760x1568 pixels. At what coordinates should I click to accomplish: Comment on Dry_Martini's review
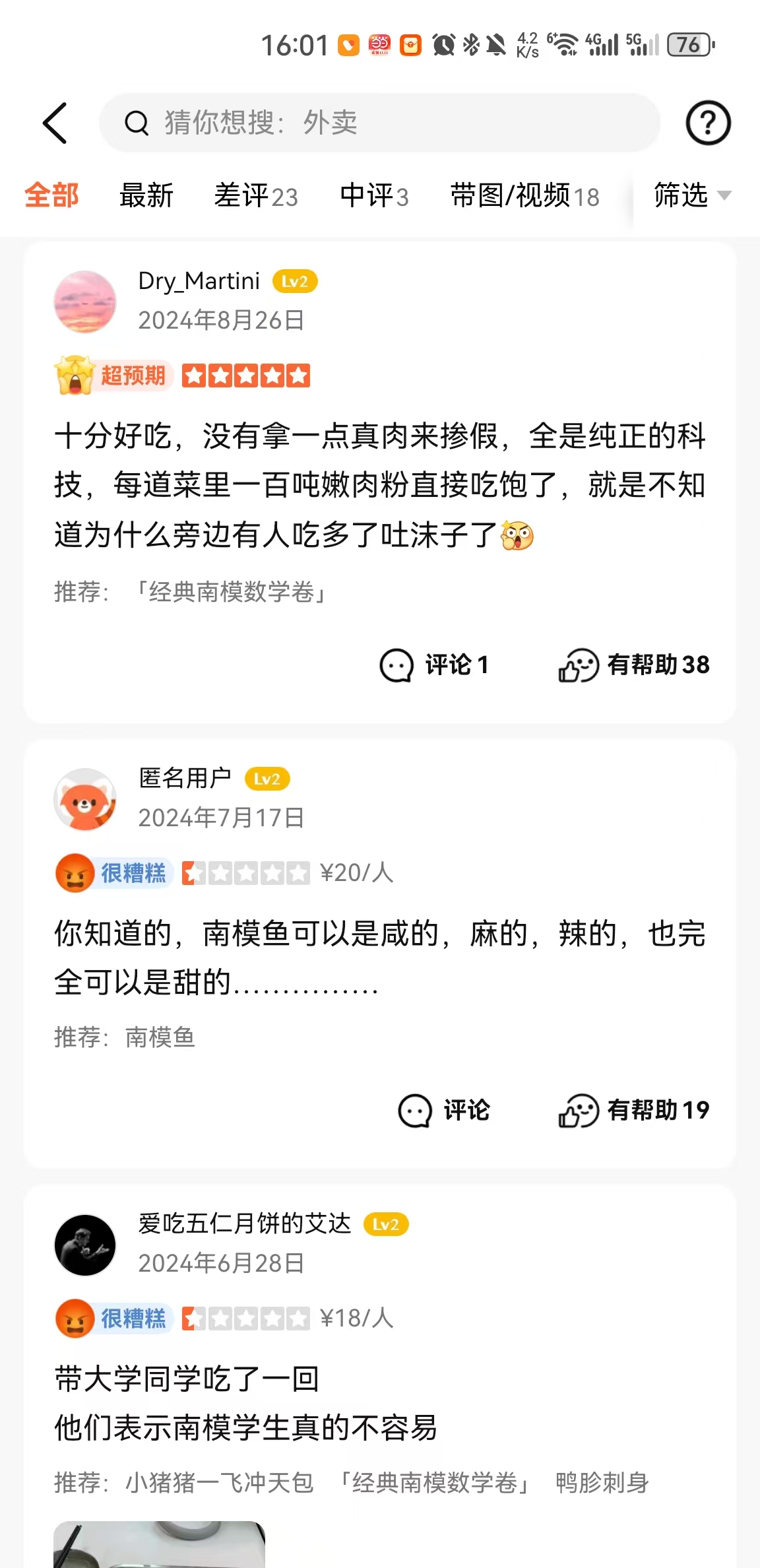pos(433,665)
